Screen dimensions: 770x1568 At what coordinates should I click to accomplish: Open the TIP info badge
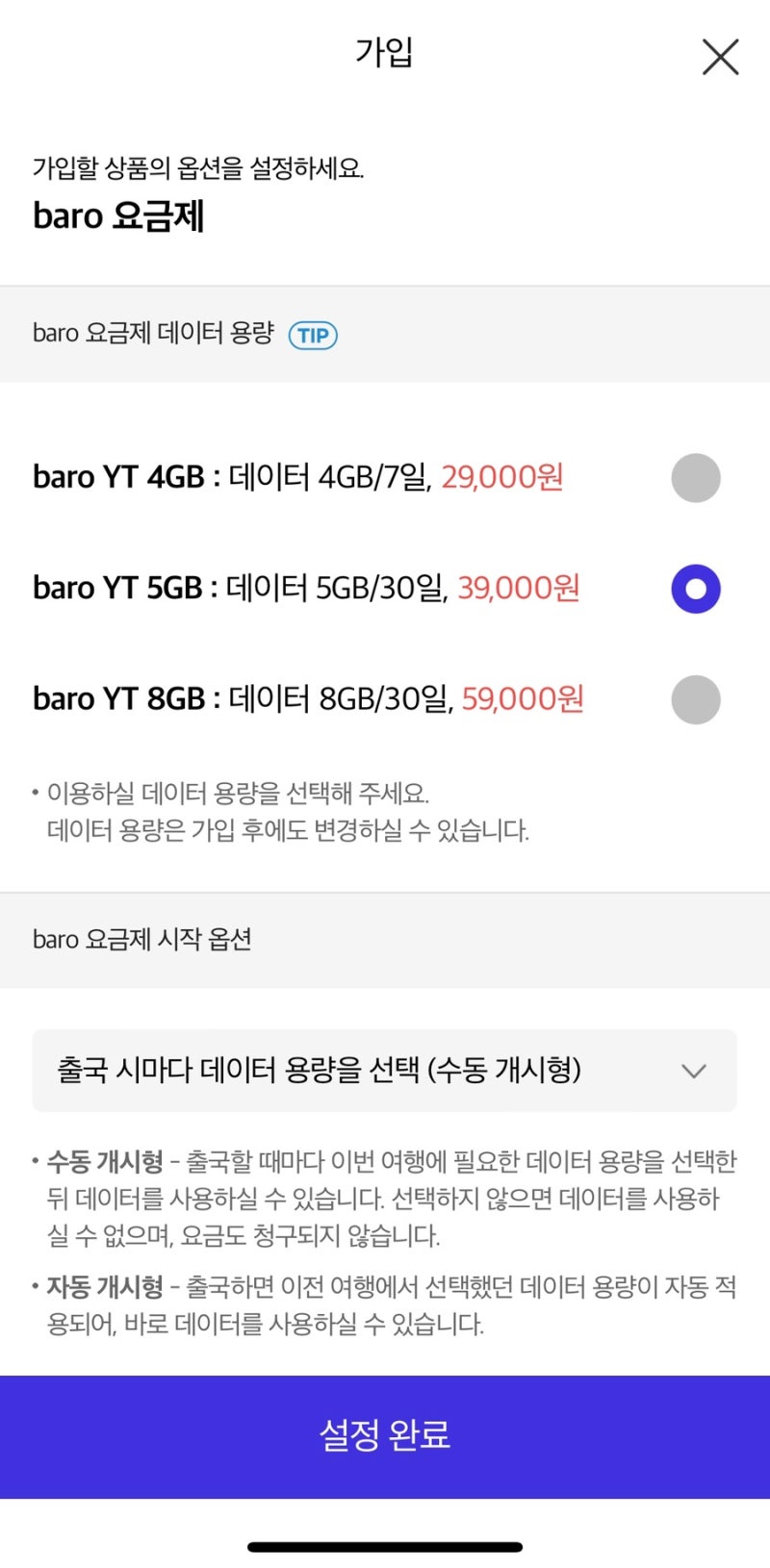pos(315,335)
